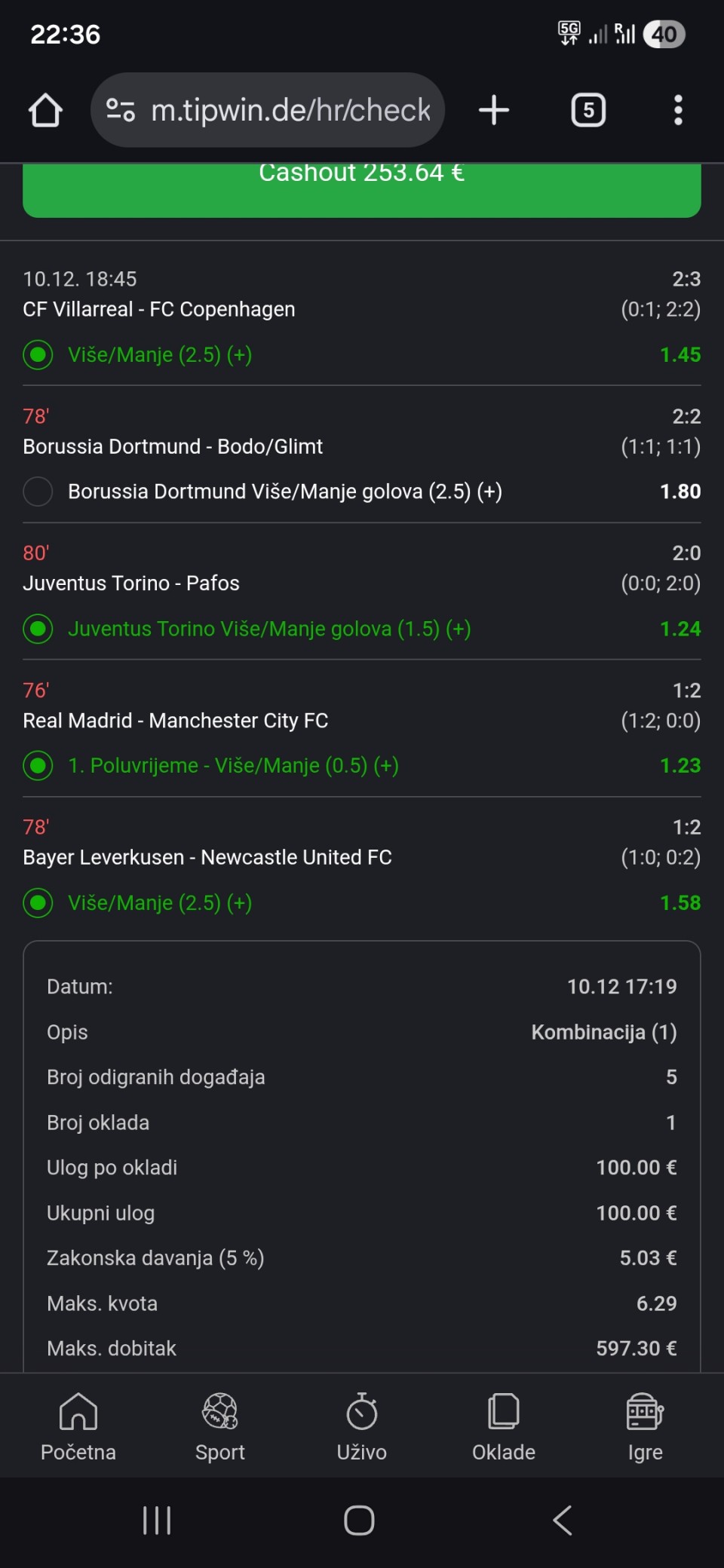Switch to the Početna tab

point(78,1426)
